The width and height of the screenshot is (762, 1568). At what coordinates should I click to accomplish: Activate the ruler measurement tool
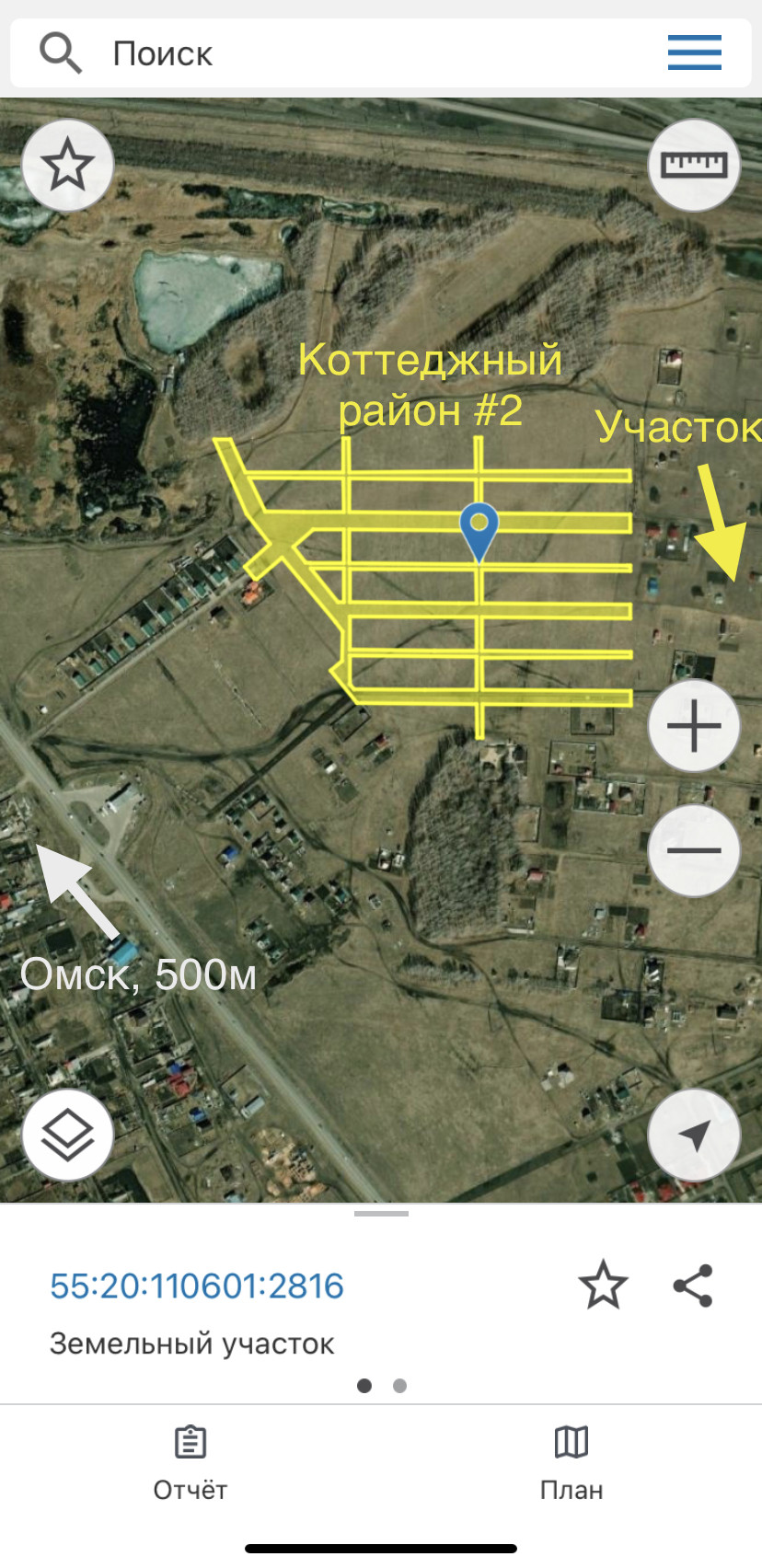pos(694,166)
